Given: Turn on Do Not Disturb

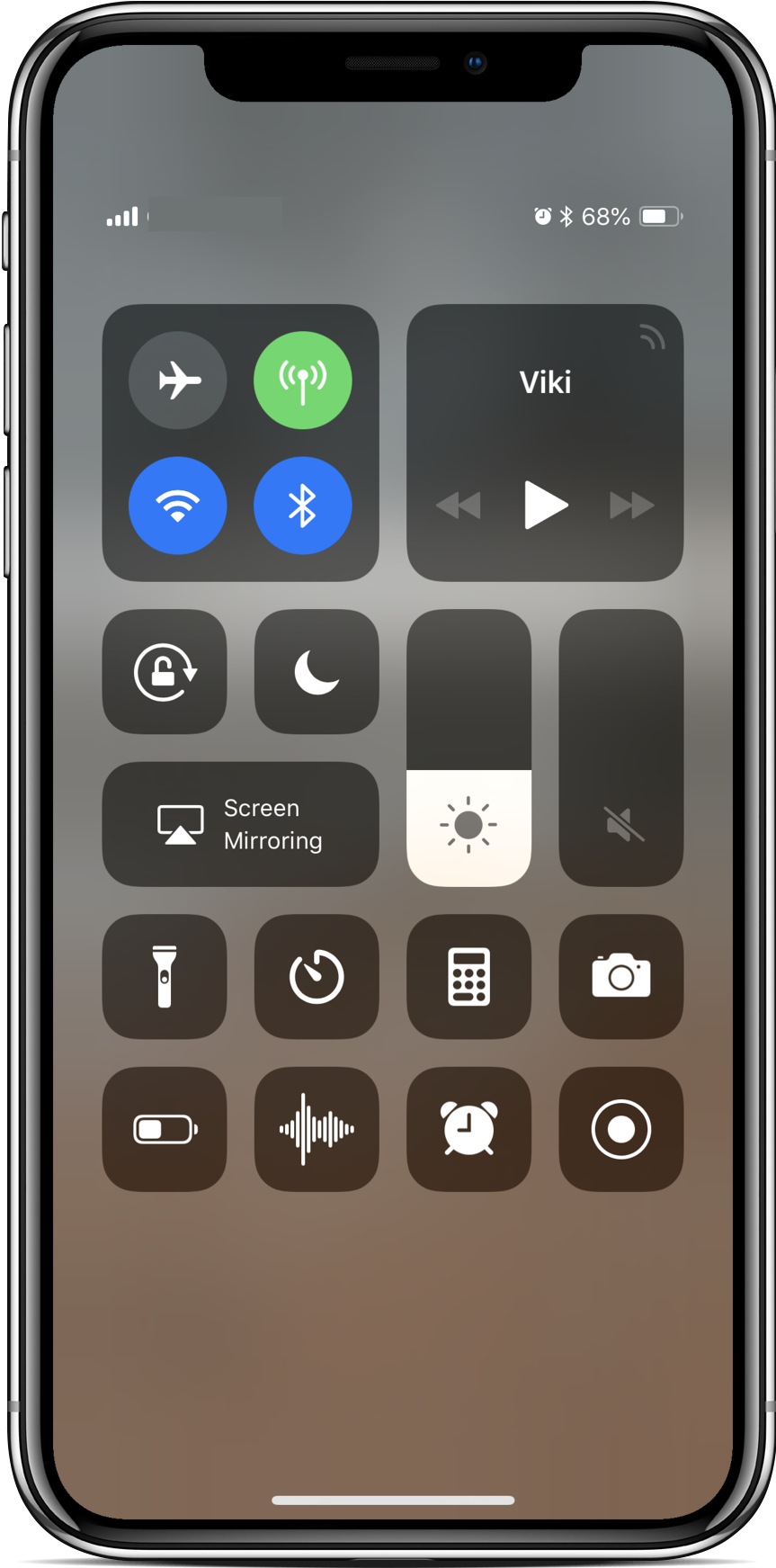Looking at the screenshot, I should click(317, 672).
